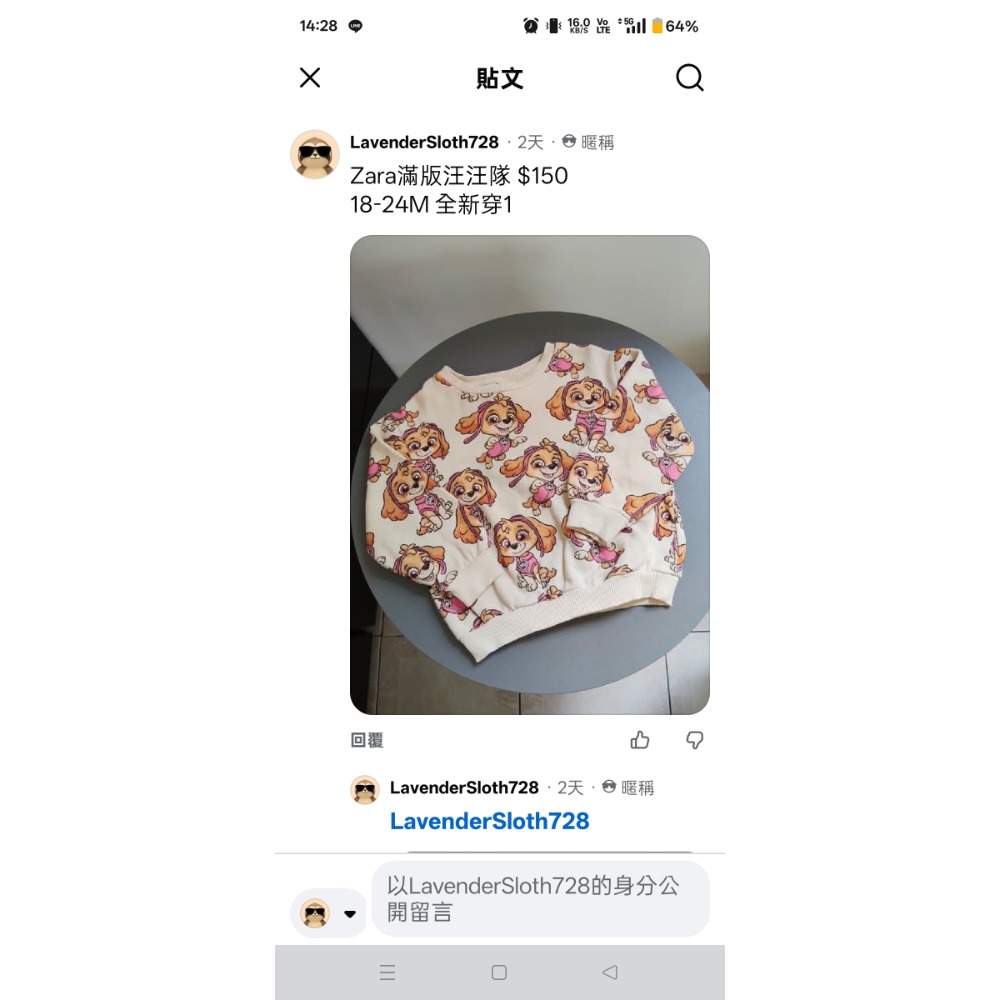1000x1000 pixels.
Task: Dislike the post with thumbs down
Action: [695, 740]
